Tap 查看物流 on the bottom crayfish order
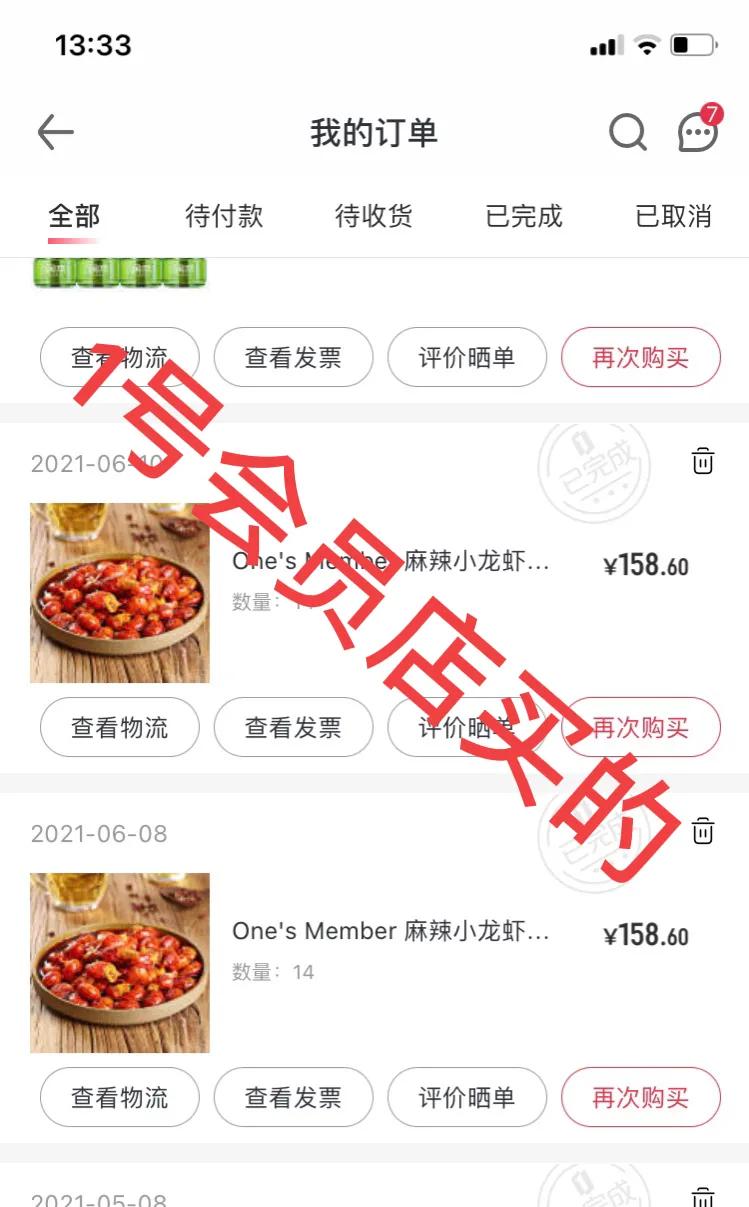749x1207 pixels. click(x=119, y=1097)
